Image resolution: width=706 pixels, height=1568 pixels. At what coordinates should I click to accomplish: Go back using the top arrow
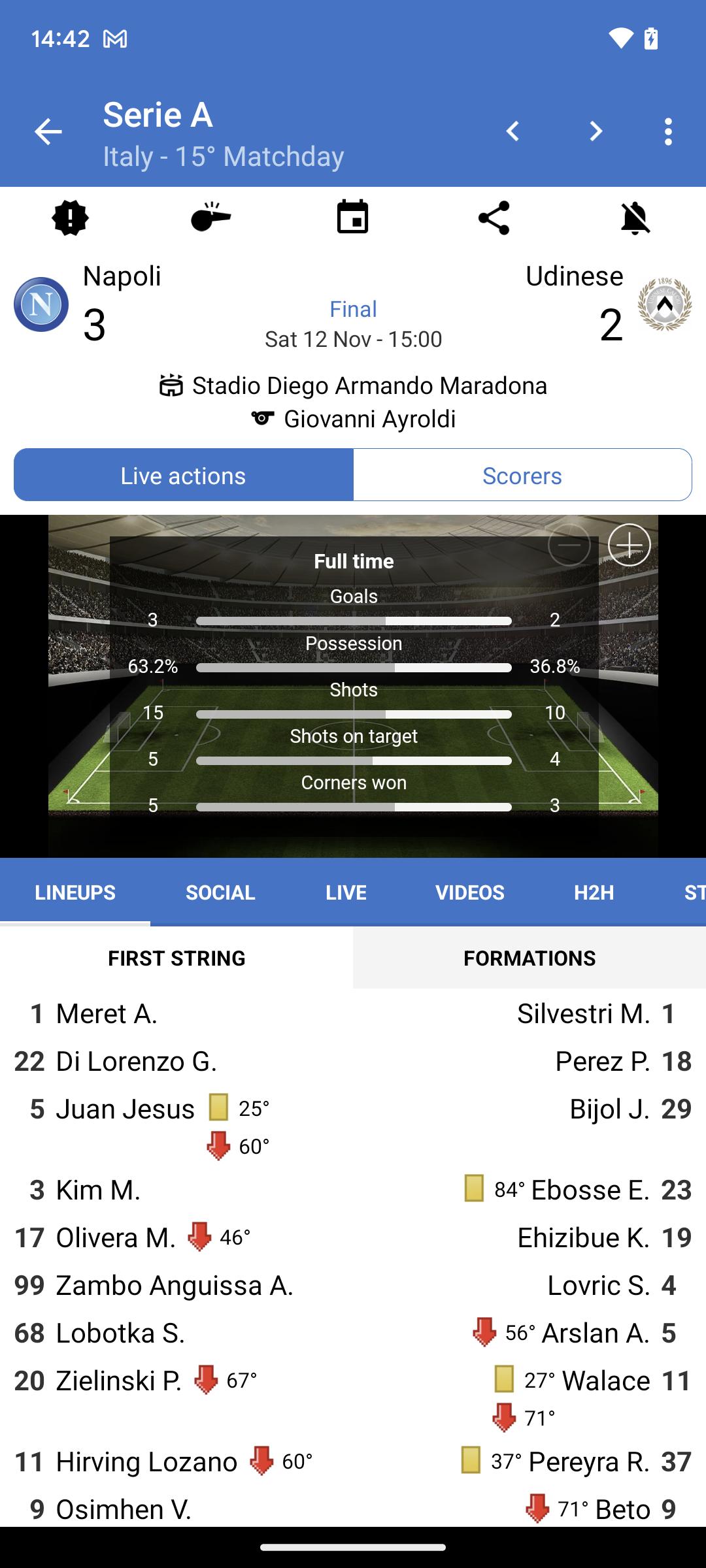point(48,131)
